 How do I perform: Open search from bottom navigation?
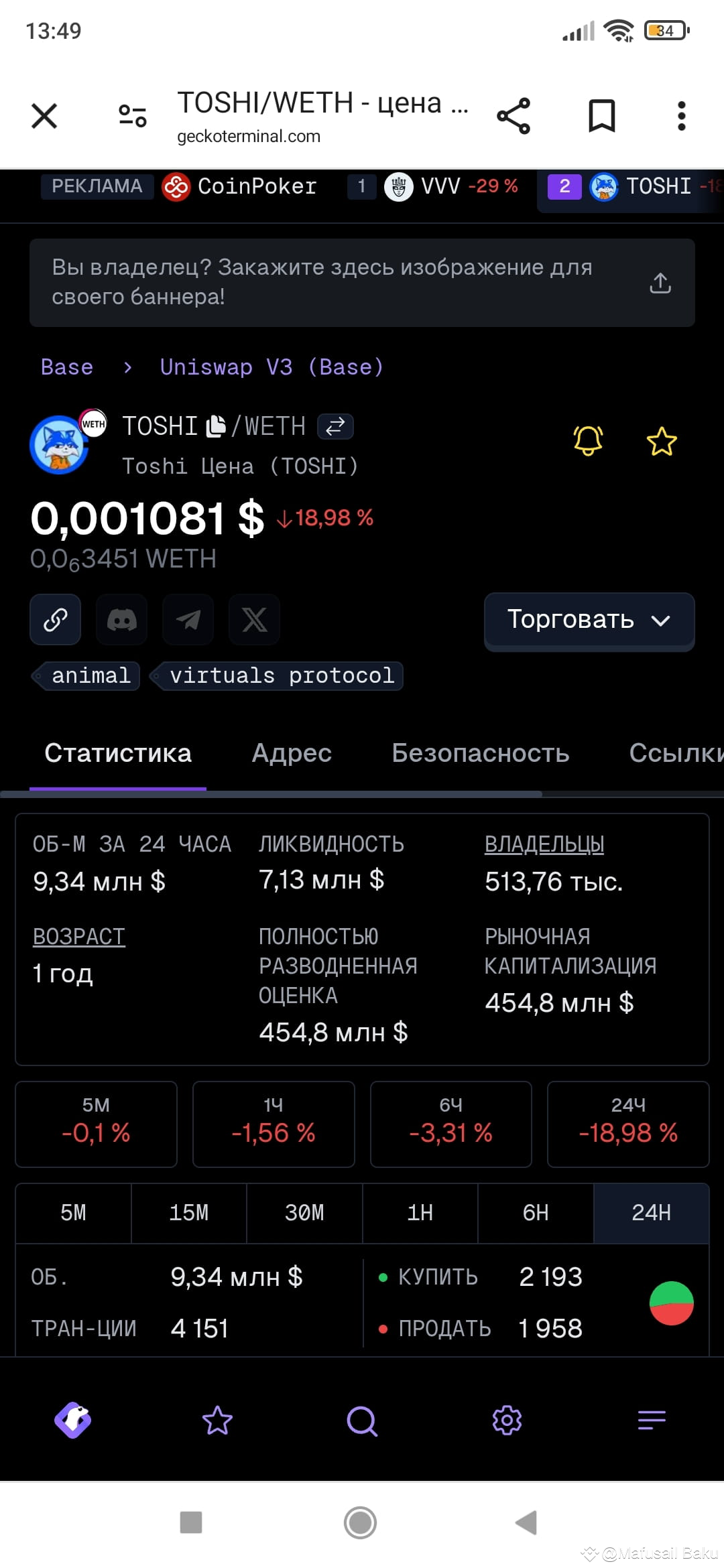click(x=361, y=1419)
